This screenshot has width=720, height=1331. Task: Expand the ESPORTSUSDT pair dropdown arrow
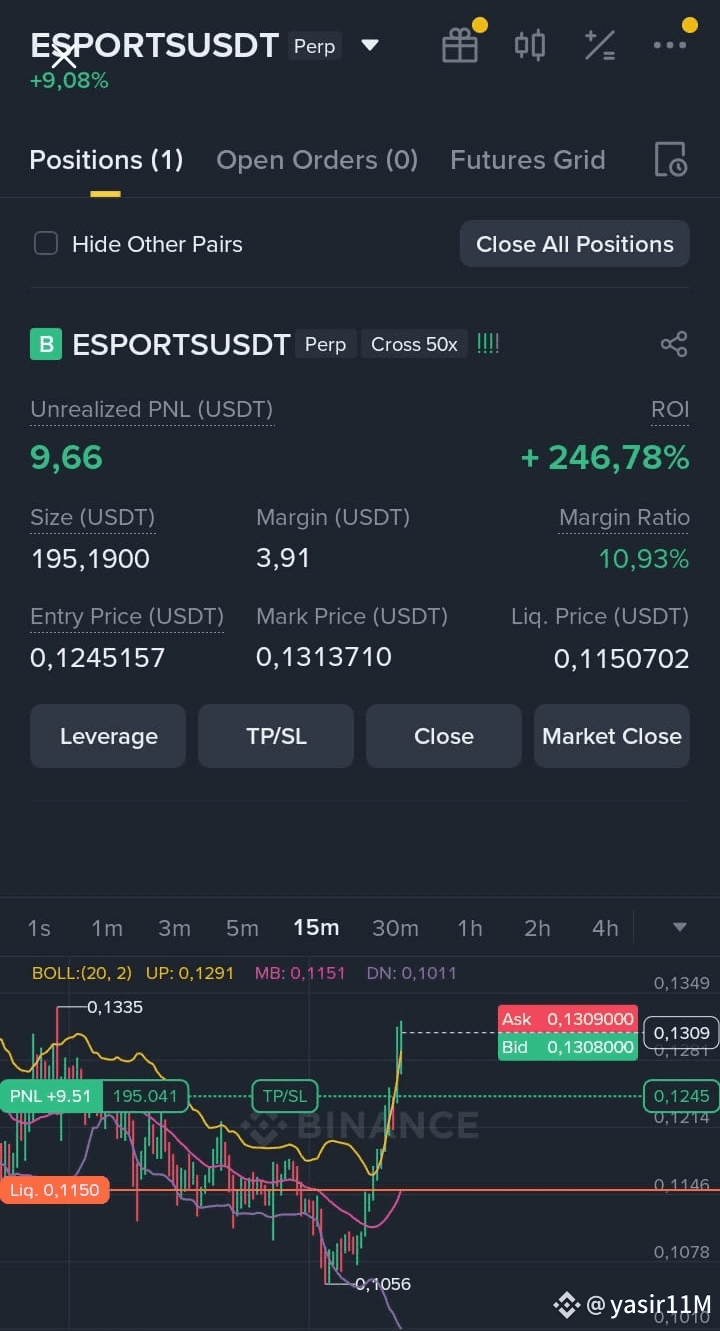coord(369,45)
